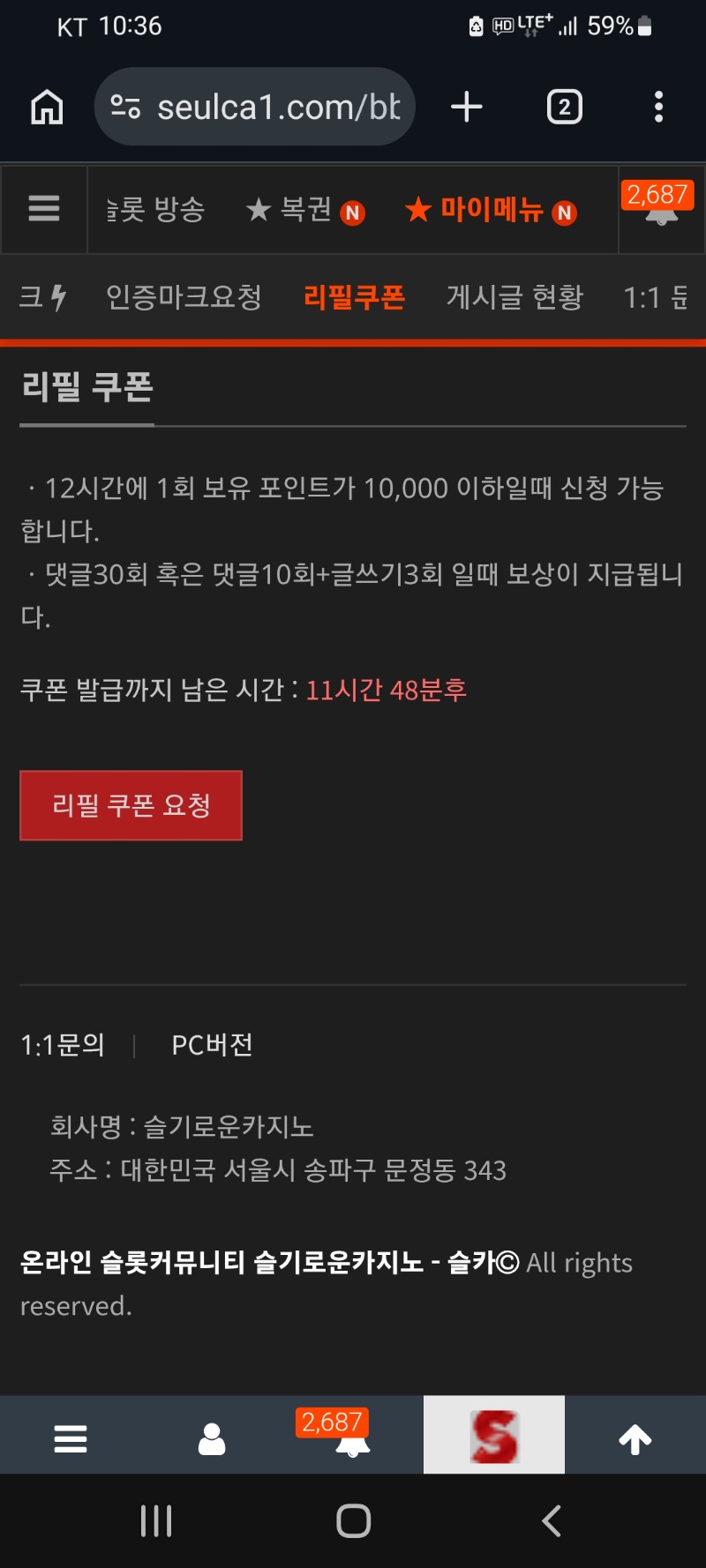
Task: Open the 1:1문의 link
Action: [63, 1045]
